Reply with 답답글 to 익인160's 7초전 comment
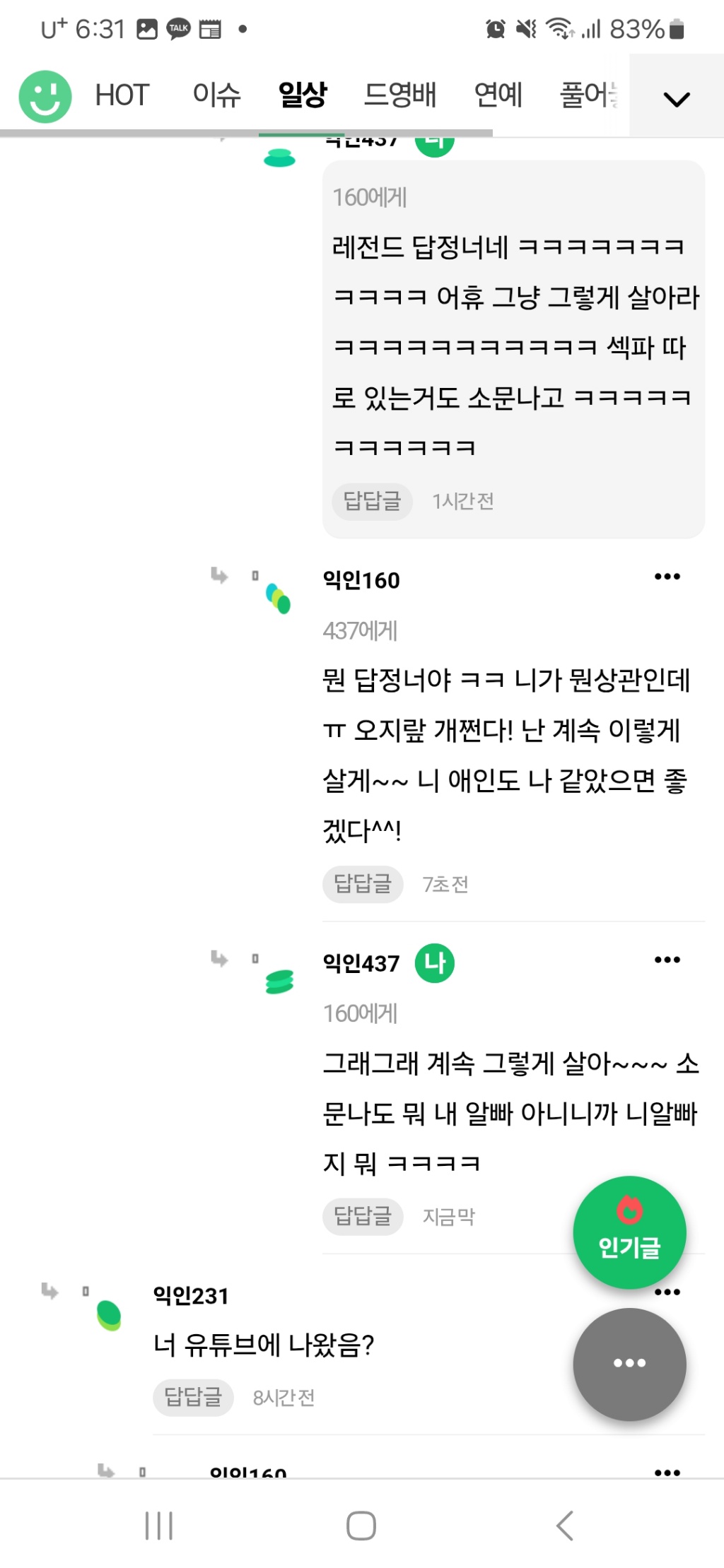This screenshot has width=724, height=1568. 363,884
